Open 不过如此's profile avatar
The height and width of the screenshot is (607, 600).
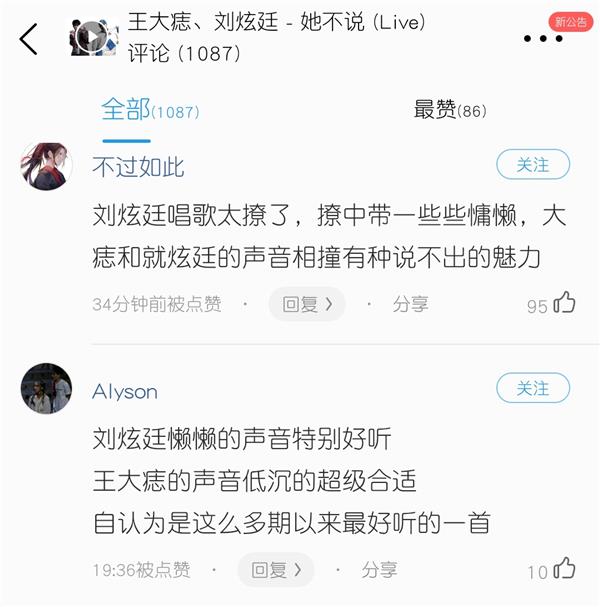click(46, 166)
